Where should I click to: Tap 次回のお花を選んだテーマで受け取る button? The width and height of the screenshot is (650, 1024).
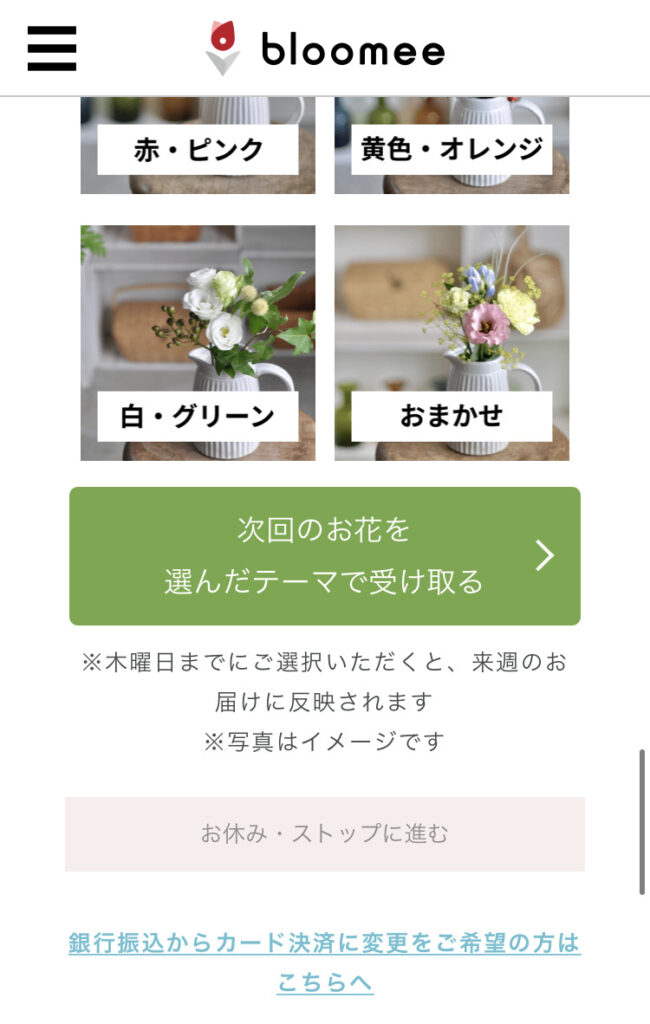coord(324,556)
